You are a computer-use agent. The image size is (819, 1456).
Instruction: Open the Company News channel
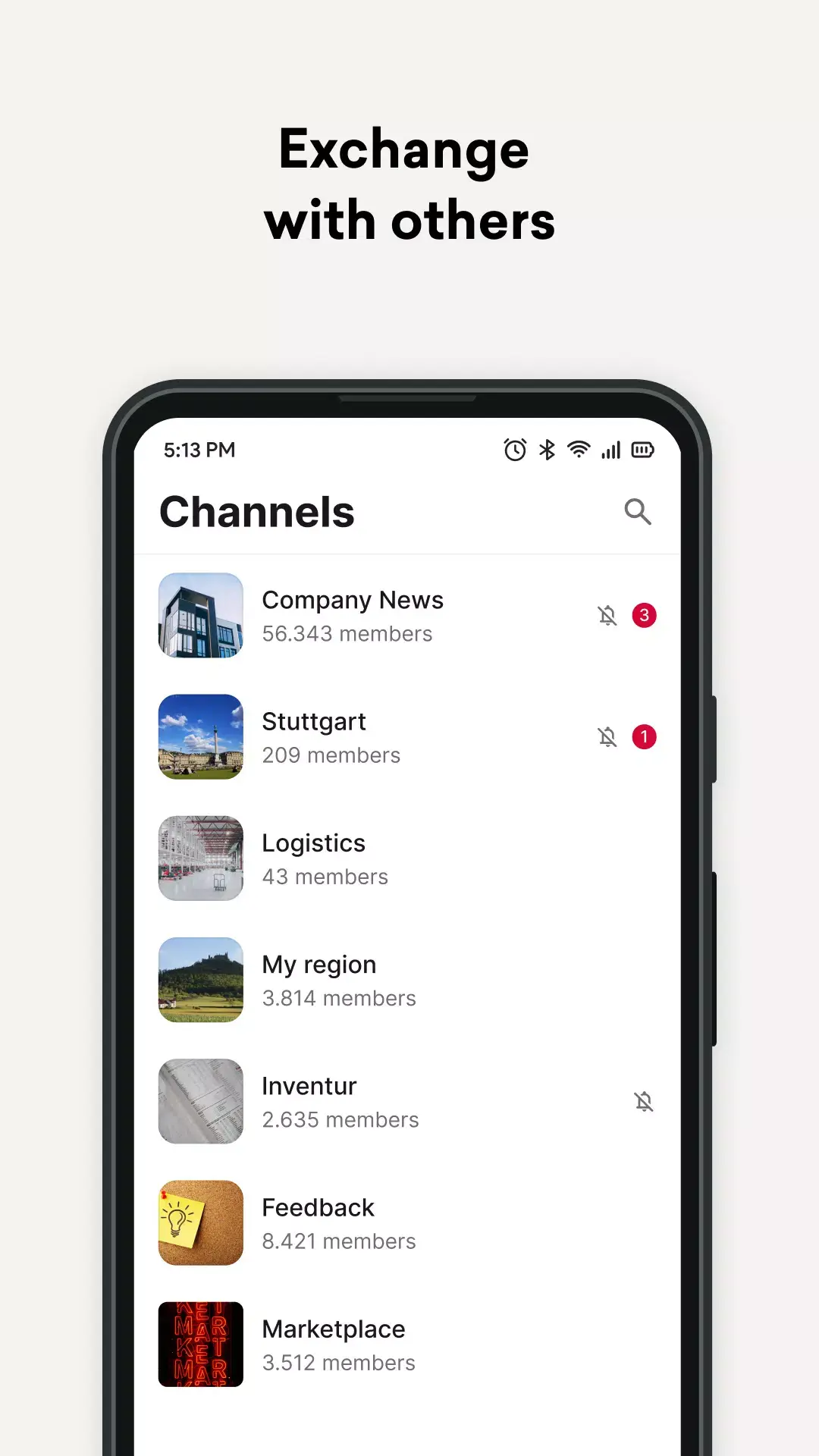tap(353, 616)
